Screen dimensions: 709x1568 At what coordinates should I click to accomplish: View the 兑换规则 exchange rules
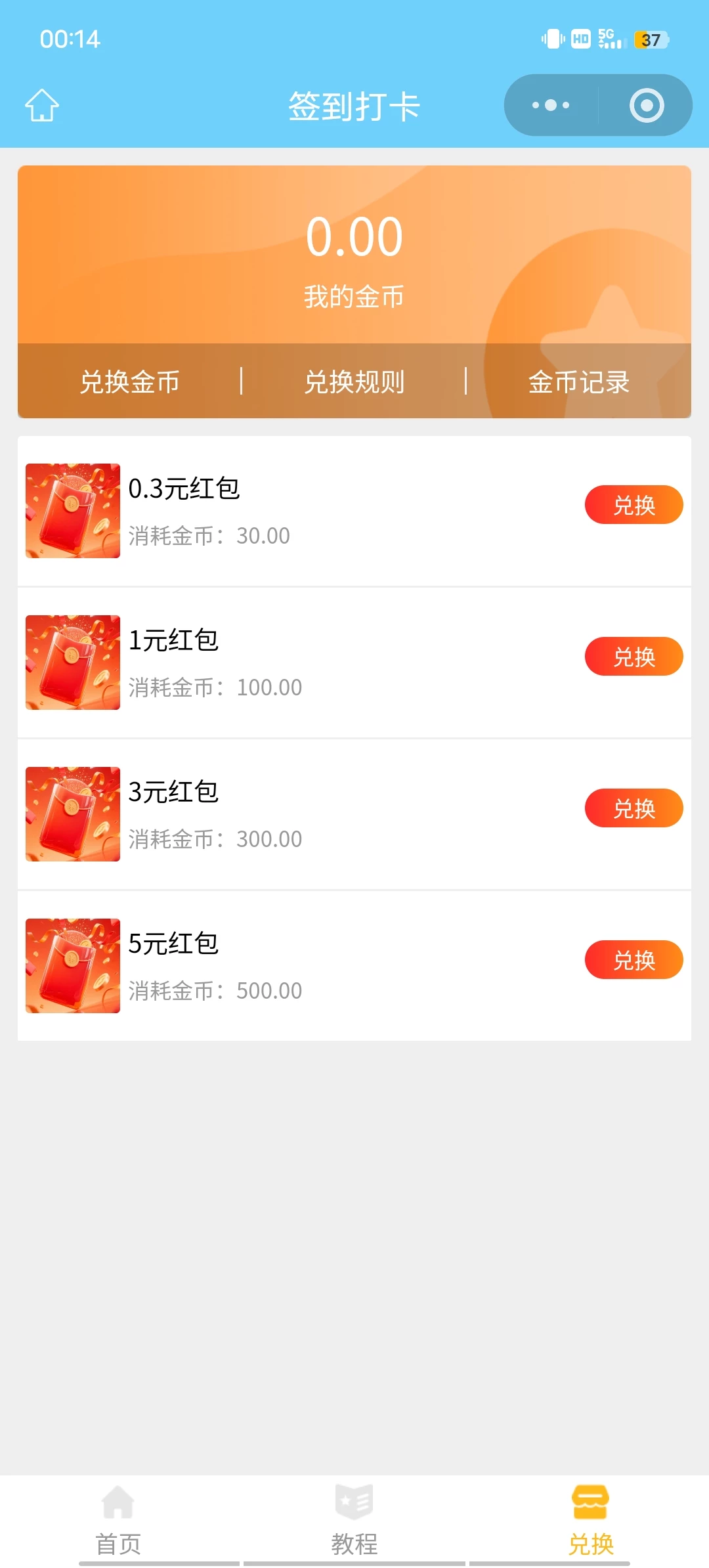tap(354, 381)
